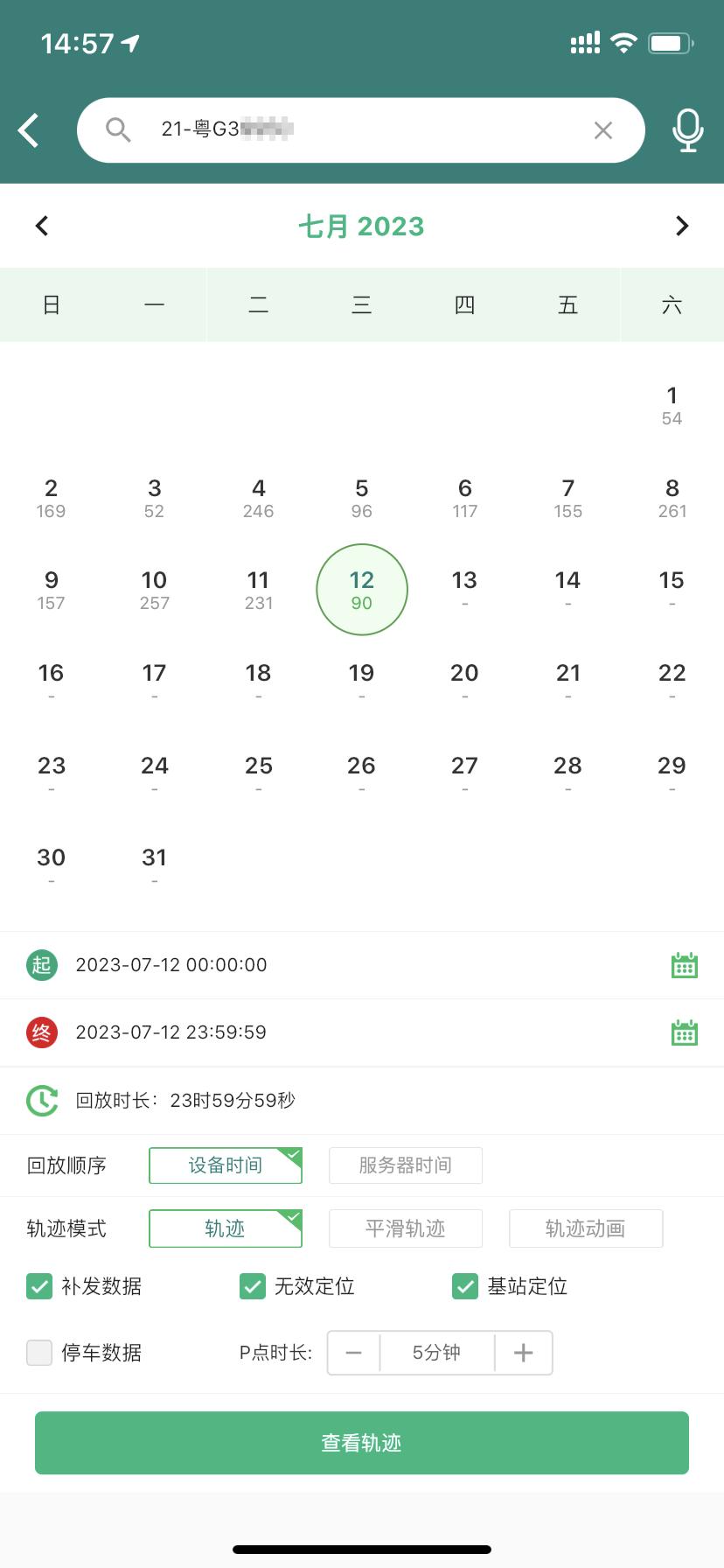Open the start date calendar picker icon
This screenshot has width=724, height=1568.
point(684,964)
